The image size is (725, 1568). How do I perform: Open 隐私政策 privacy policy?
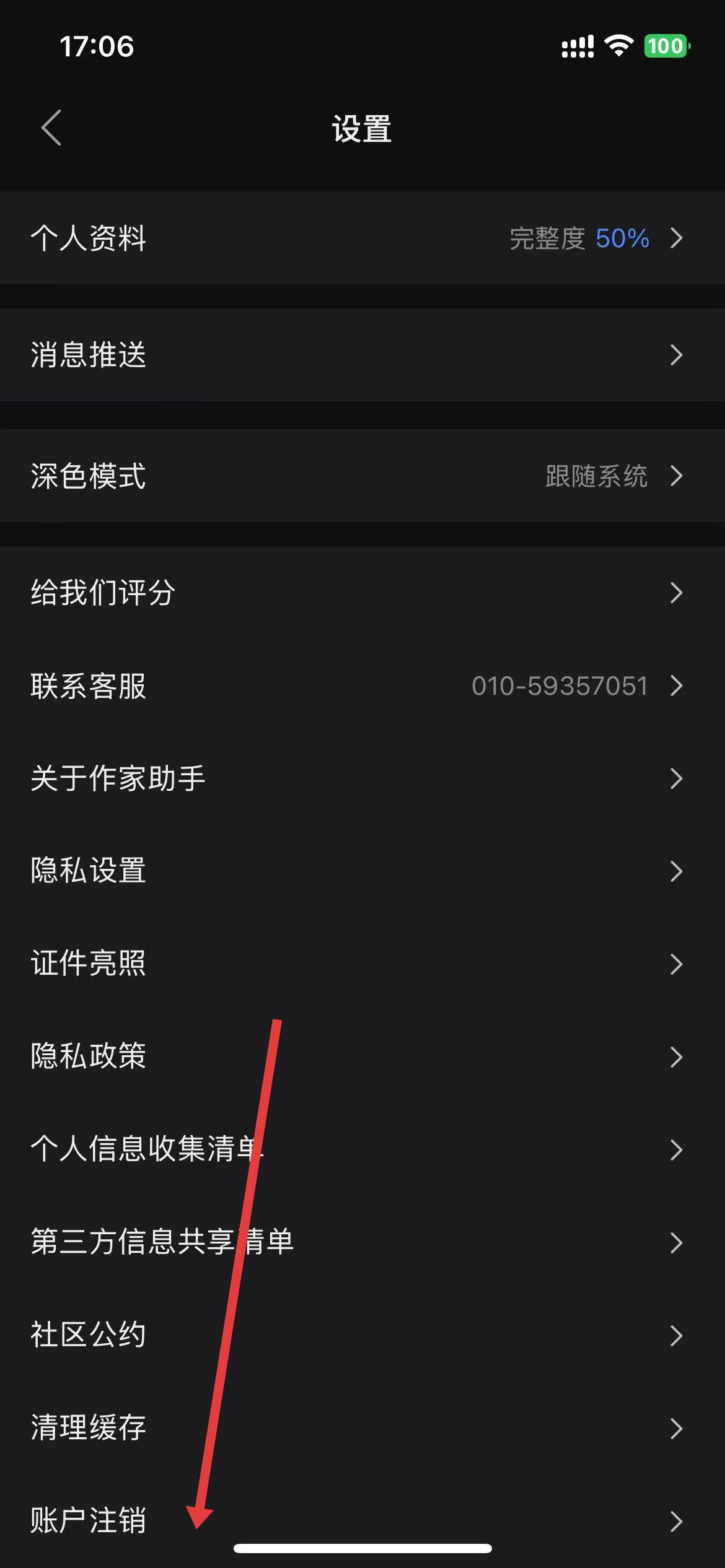(362, 1056)
